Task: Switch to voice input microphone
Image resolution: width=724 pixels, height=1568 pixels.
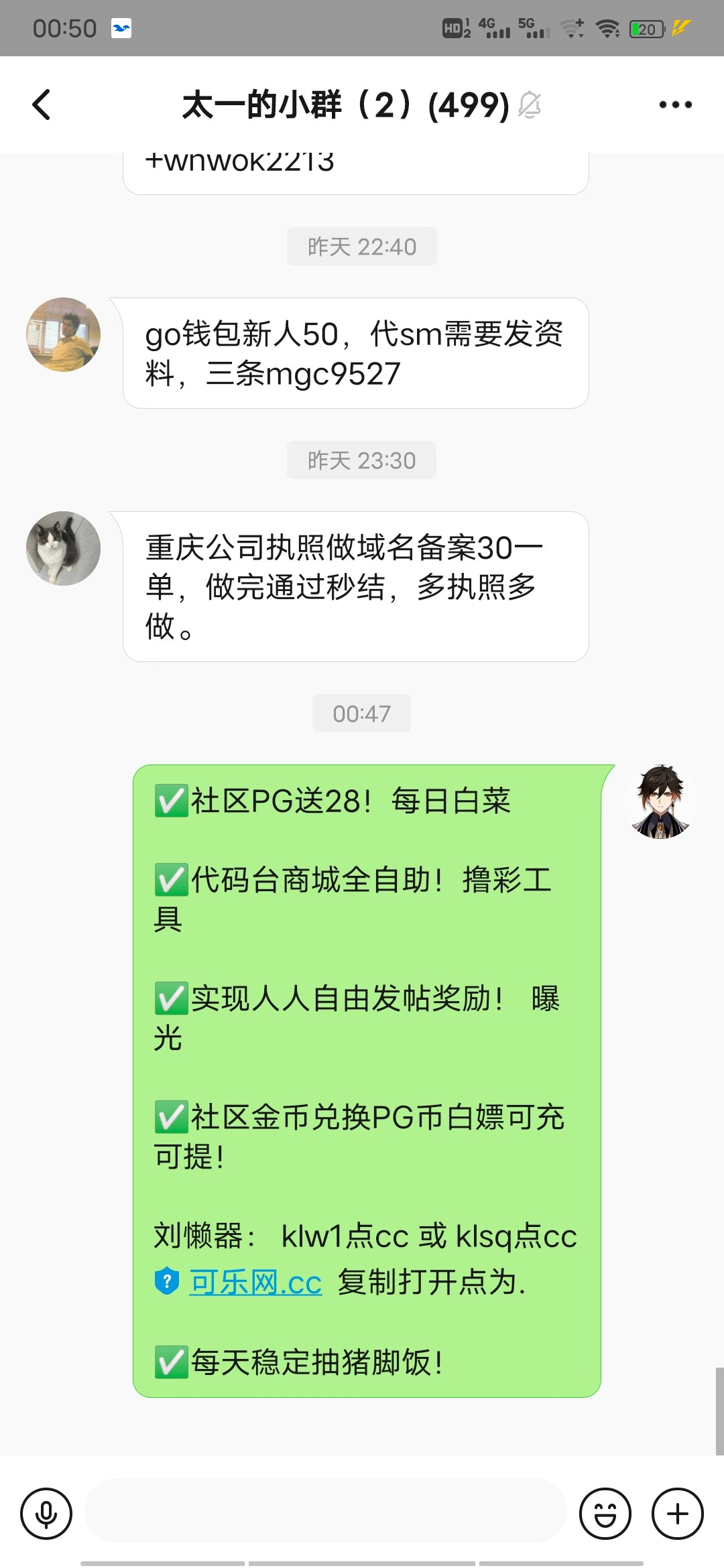Action: click(x=46, y=1514)
